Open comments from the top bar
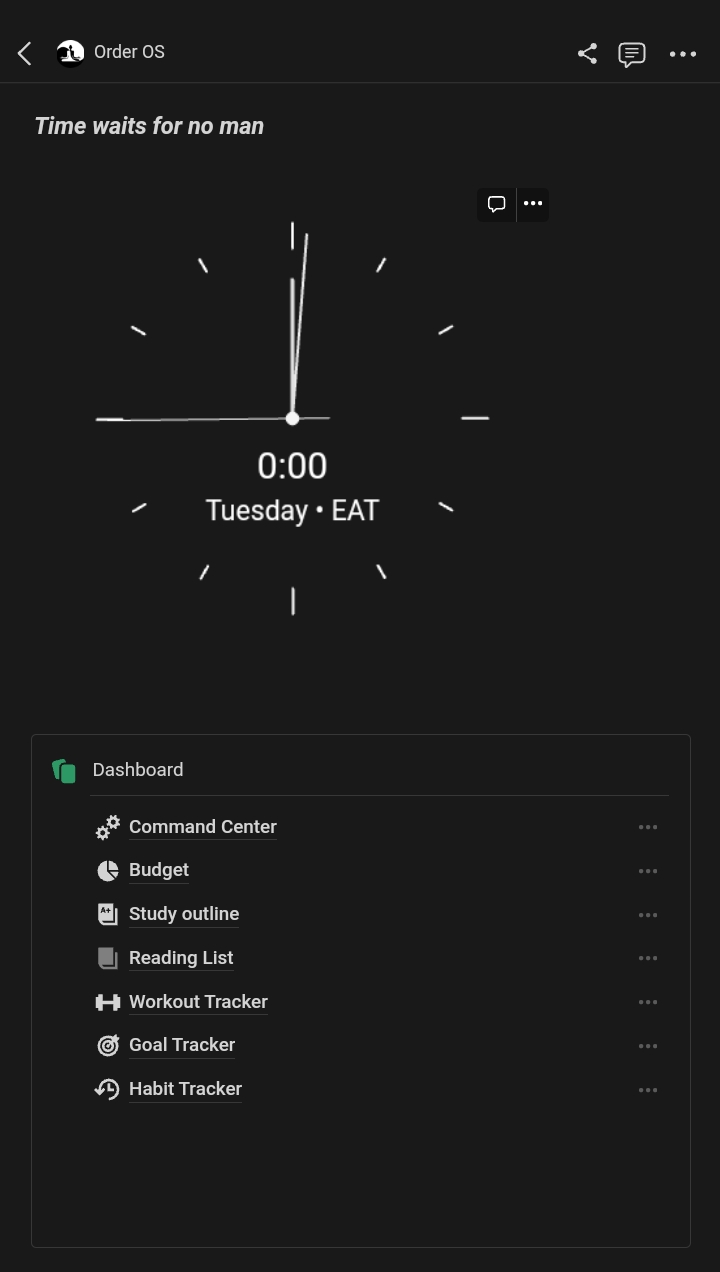The image size is (720, 1272). click(632, 53)
